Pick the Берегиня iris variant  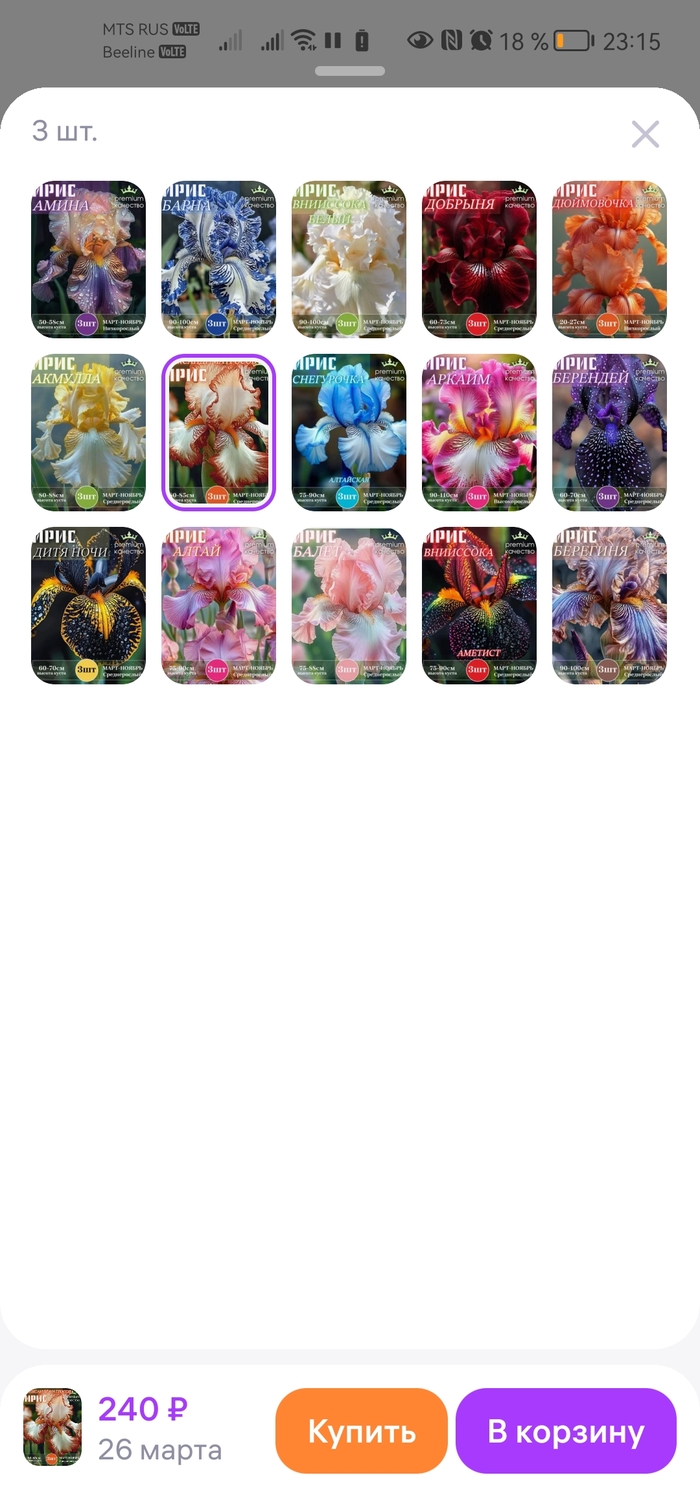tap(609, 605)
